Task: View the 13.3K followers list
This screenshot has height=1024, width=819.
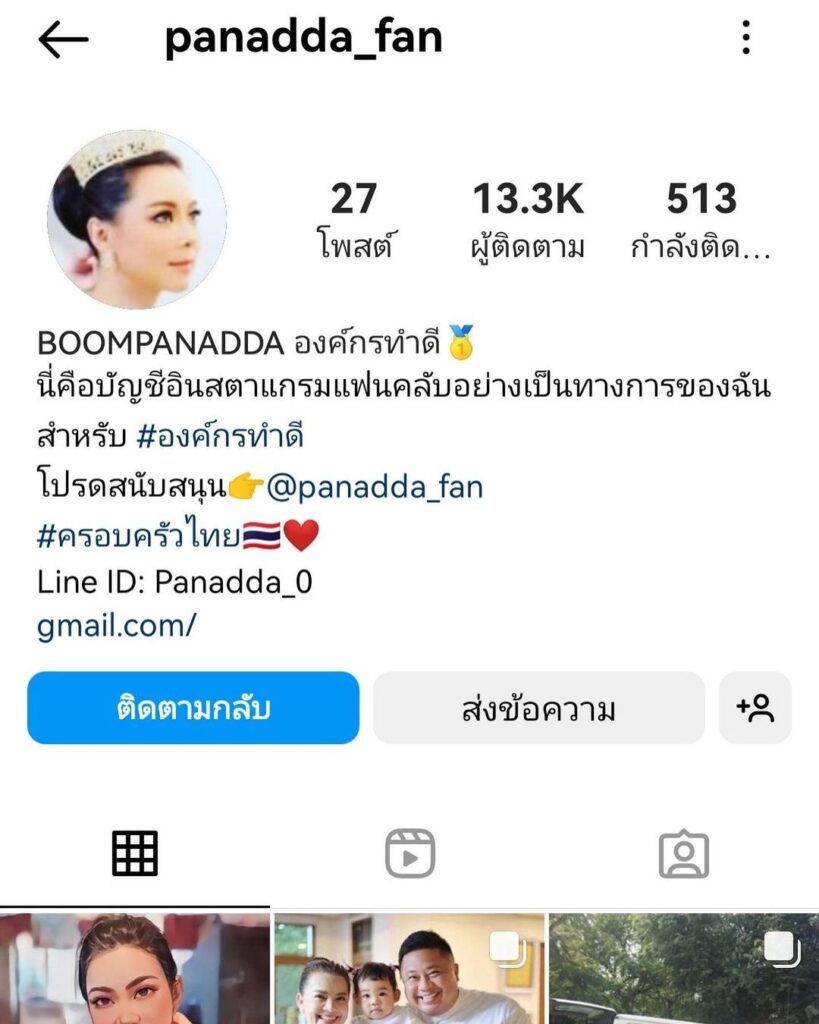Action: click(x=528, y=220)
